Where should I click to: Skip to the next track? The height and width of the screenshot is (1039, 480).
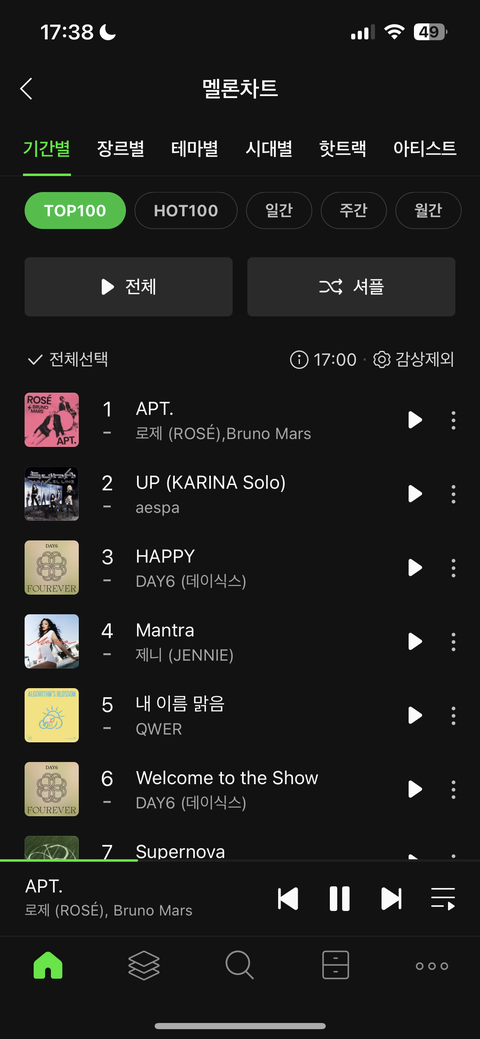pos(391,899)
